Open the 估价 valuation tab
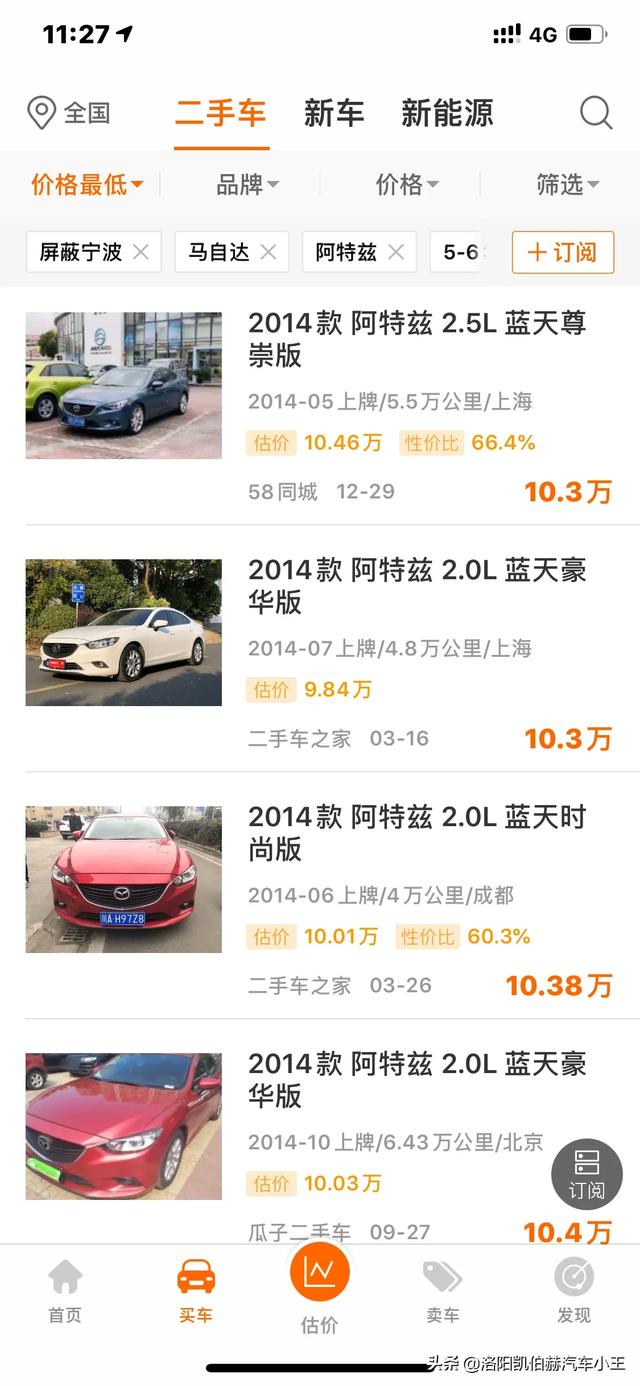Image resolution: width=640 pixels, height=1386 pixels. pos(319,1290)
